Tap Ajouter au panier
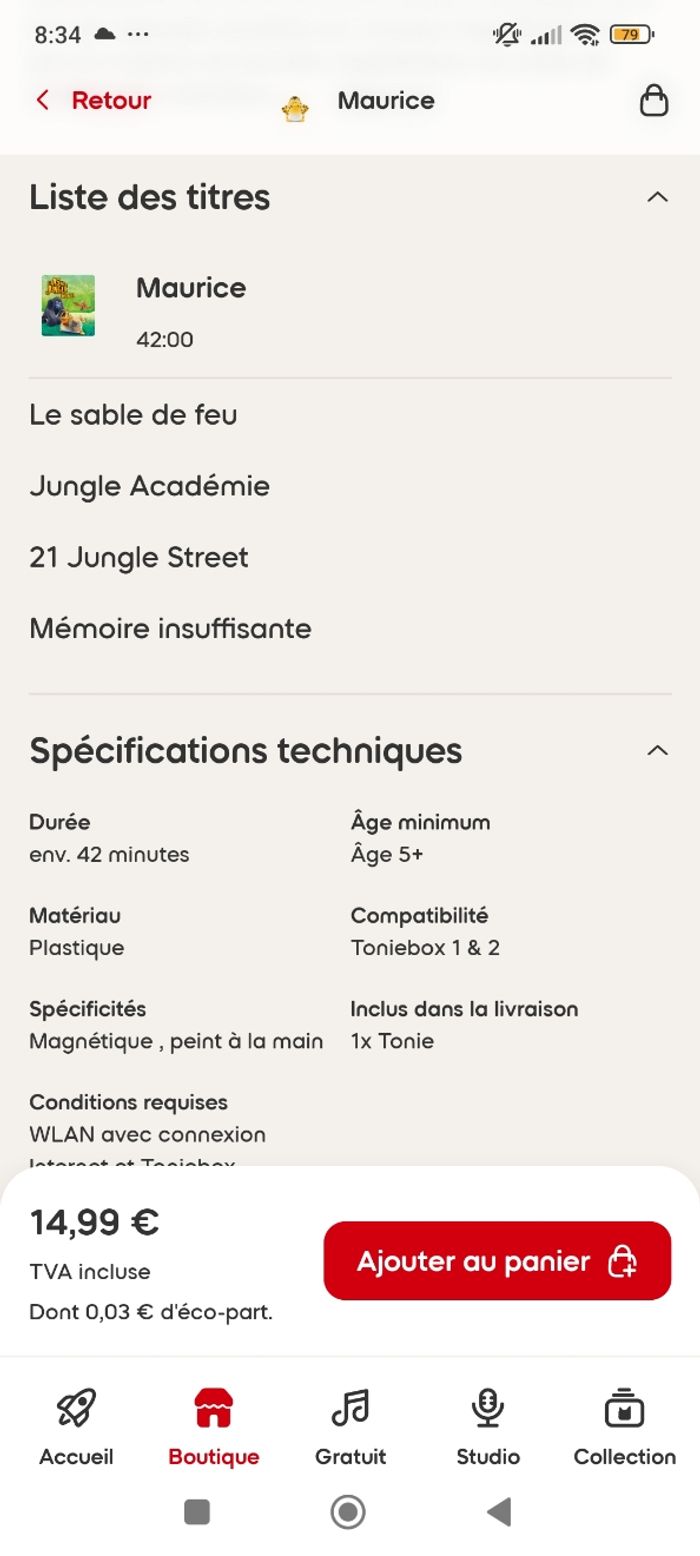This screenshot has height=1556, width=700. pyautogui.click(x=497, y=1261)
